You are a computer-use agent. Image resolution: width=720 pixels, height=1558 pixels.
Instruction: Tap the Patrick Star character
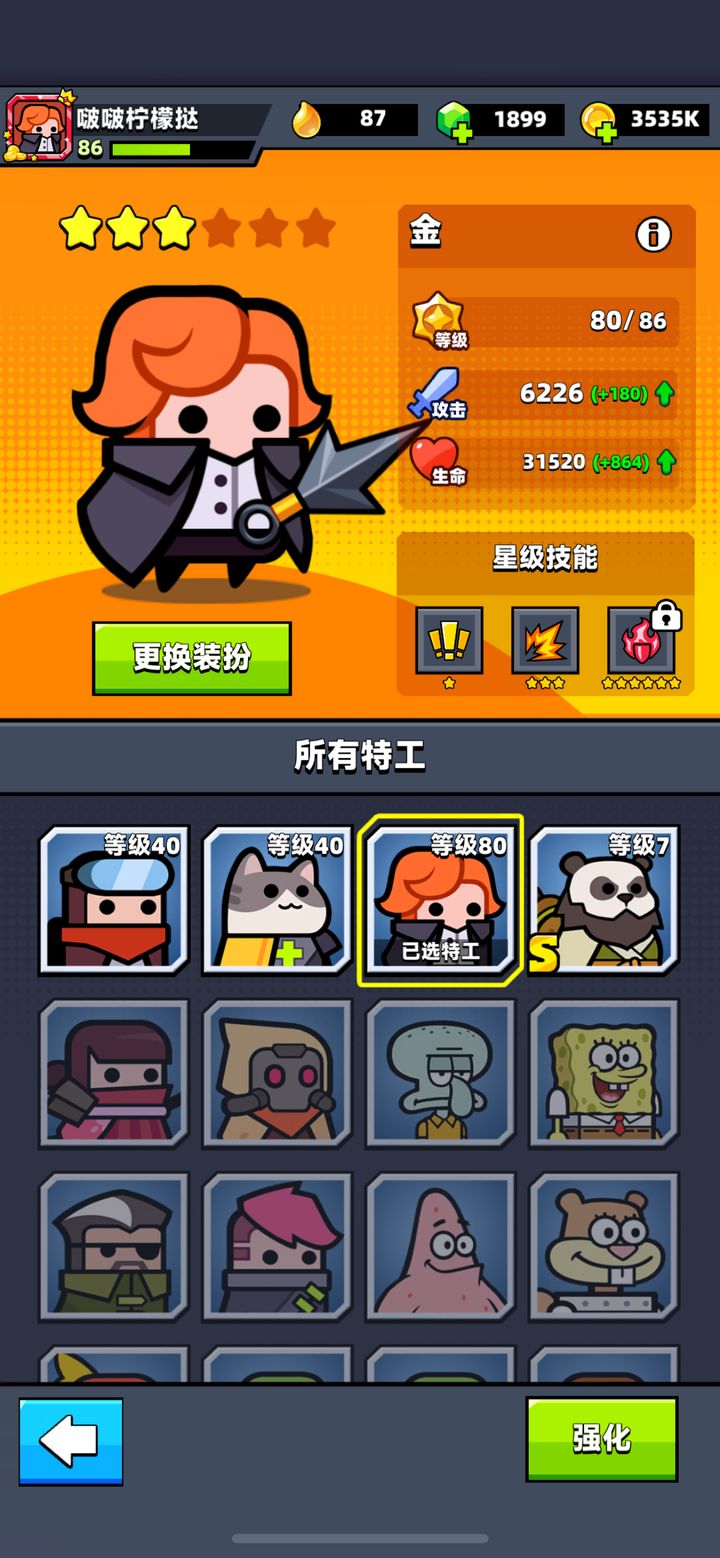[438, 1248]
